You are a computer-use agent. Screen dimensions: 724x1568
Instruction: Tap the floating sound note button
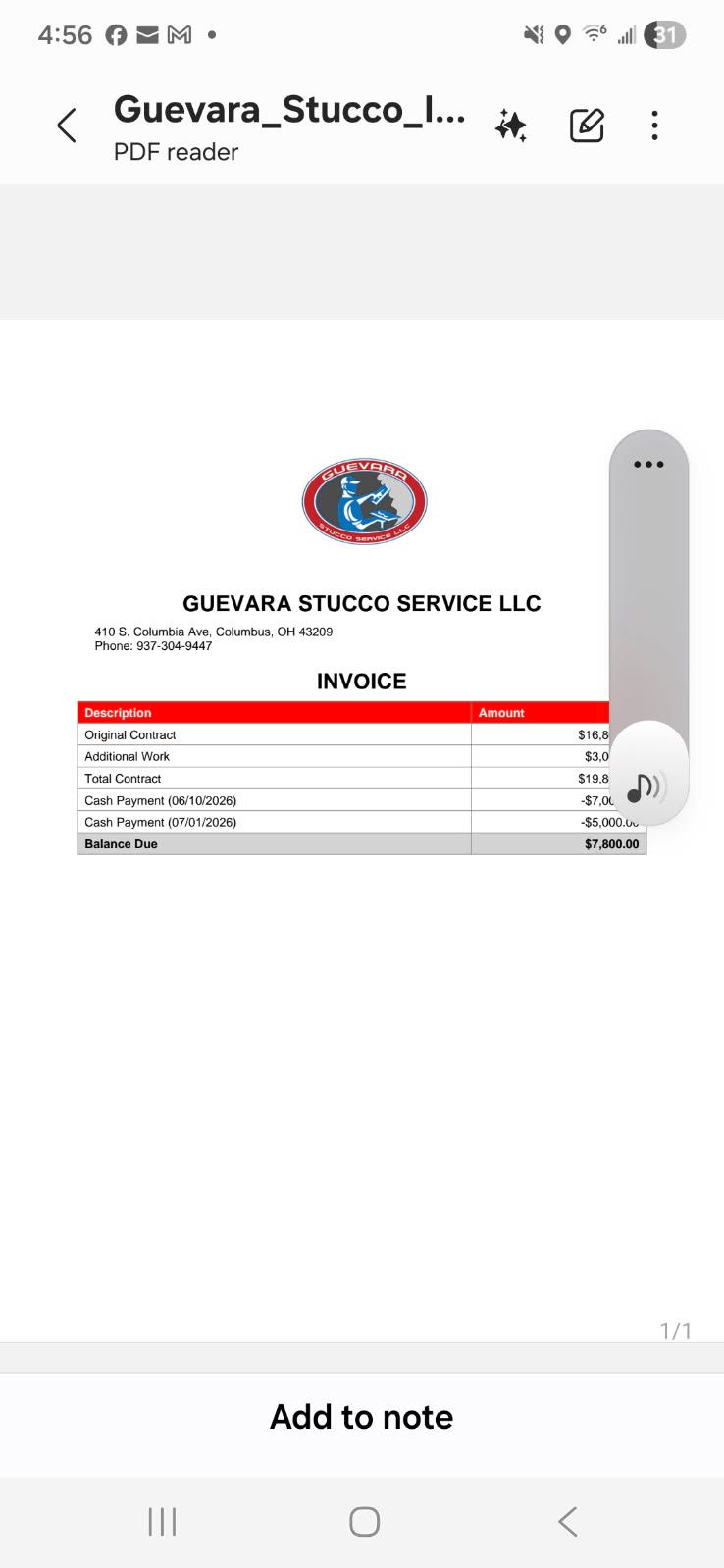click(647, 784)
